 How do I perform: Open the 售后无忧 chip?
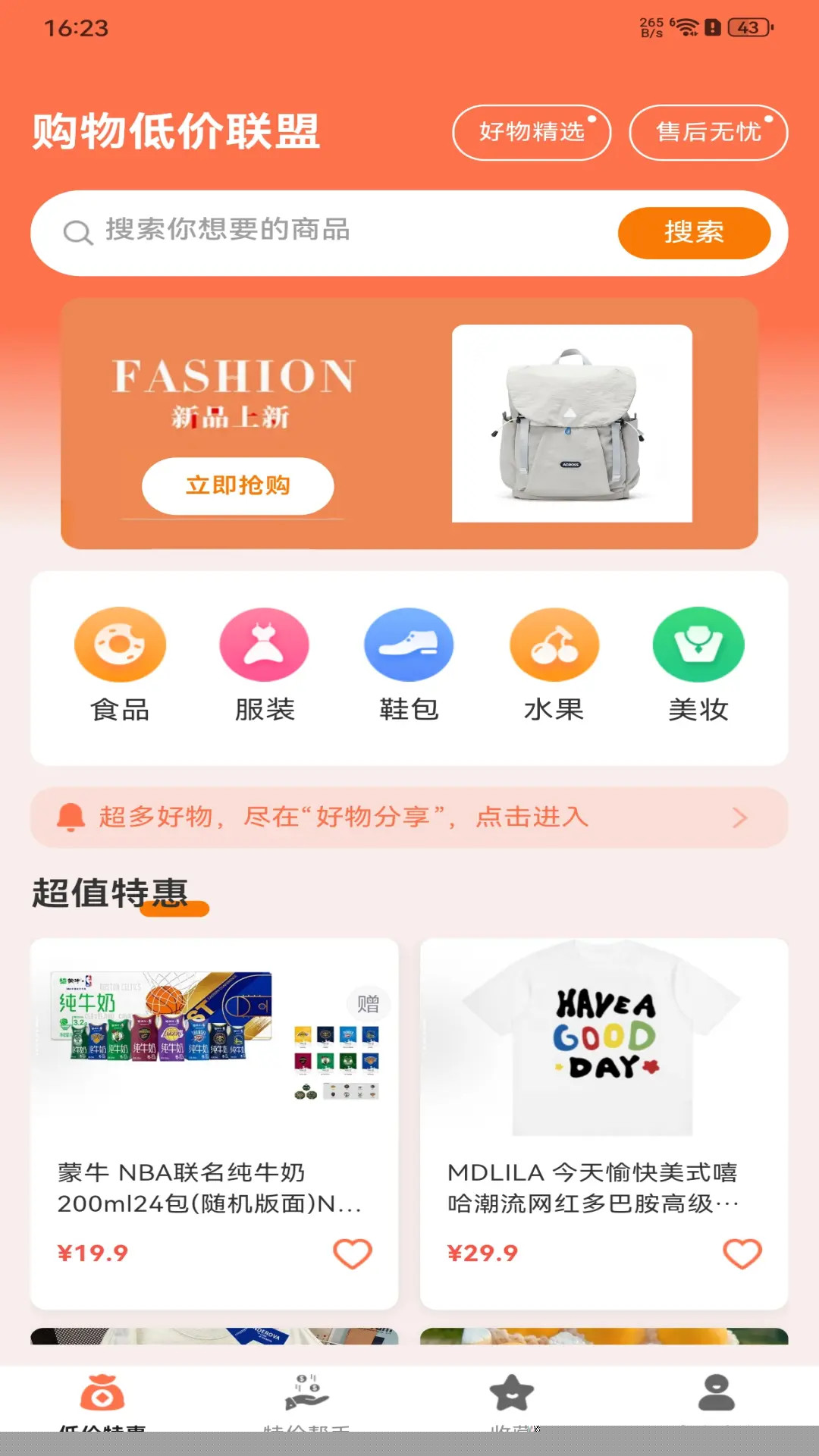(x=708, y=133)
